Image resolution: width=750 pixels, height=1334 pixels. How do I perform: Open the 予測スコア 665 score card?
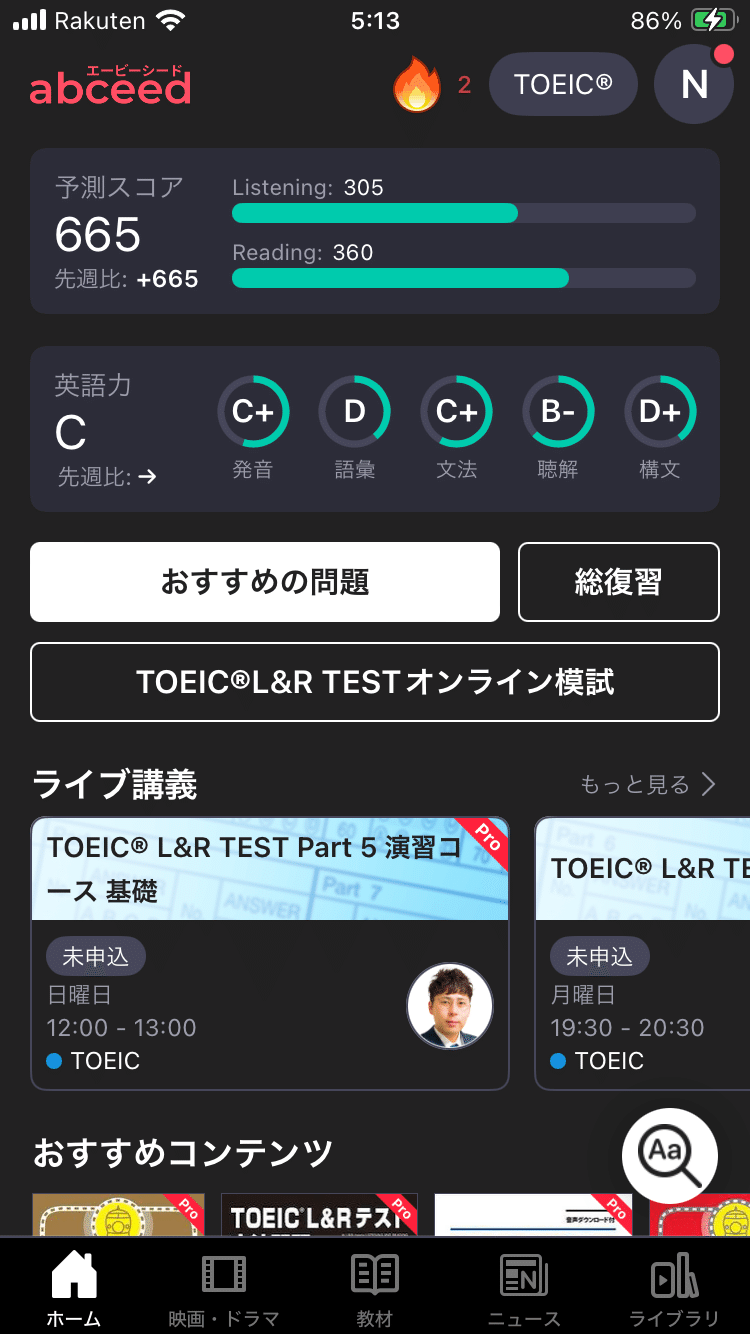tap(375, 231)
